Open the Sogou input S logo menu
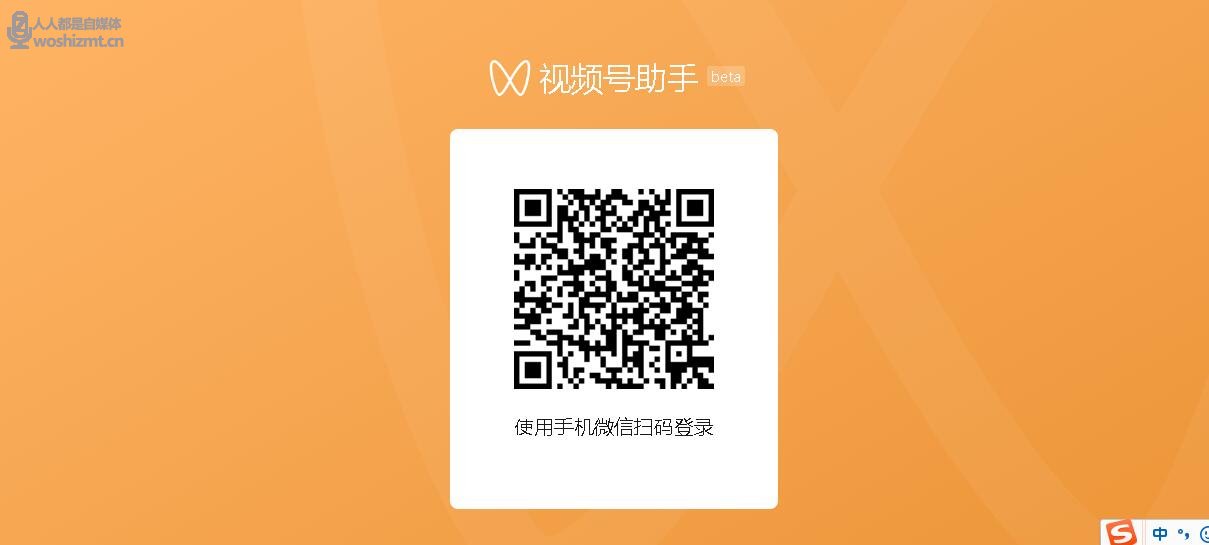The width and height of the screenshot is (1209, 545). tap(1122, 534)
